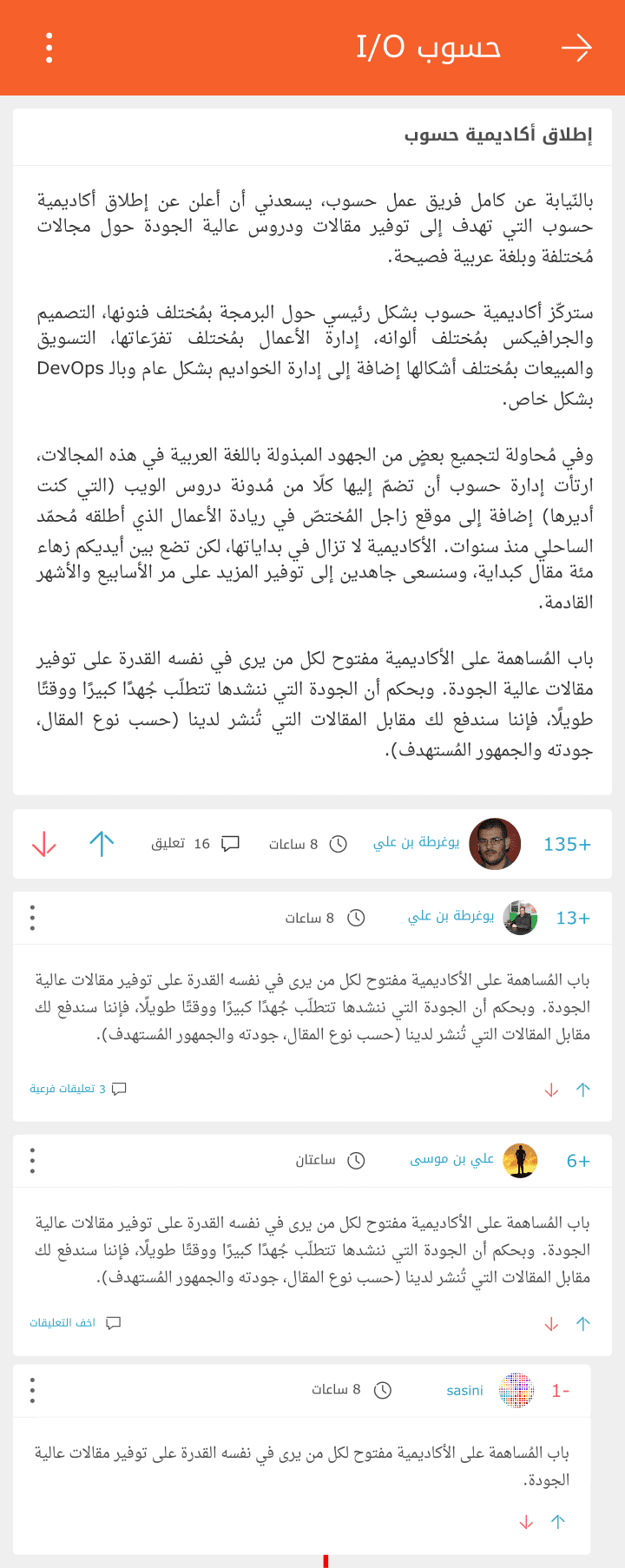The width and height of the screenshot is (625, 1568).
Task: Tap اخف التعليقات to hide replies
Action: [75, 1323]
